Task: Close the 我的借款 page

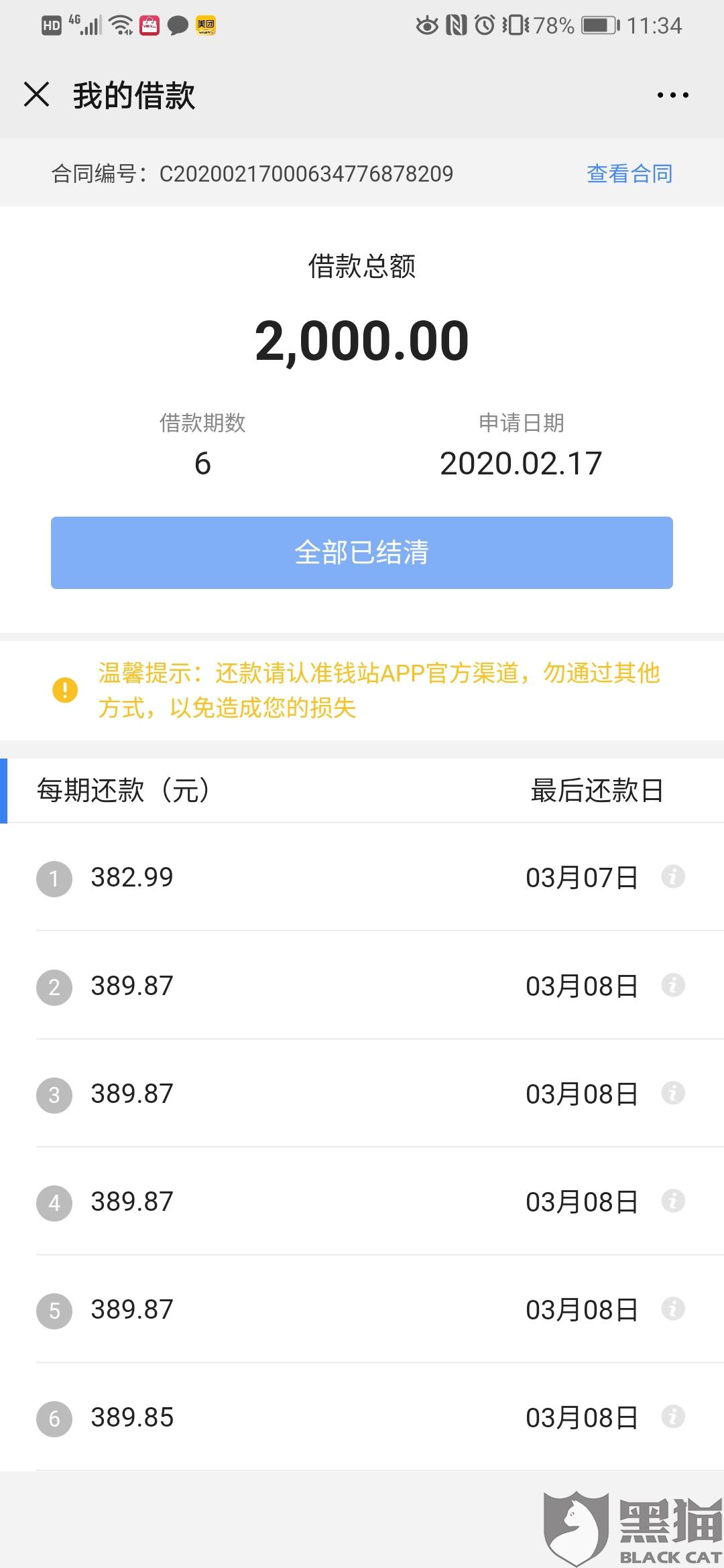Action: point(37,94)
